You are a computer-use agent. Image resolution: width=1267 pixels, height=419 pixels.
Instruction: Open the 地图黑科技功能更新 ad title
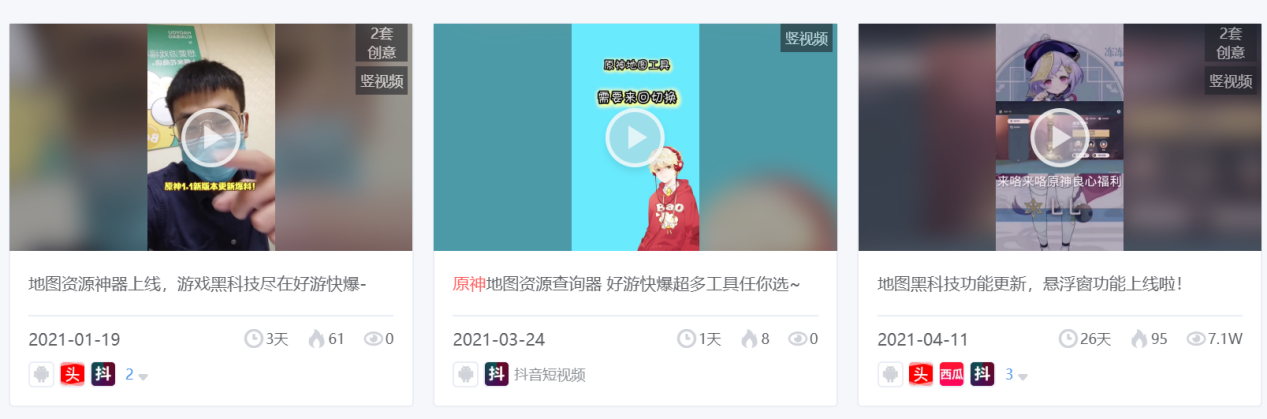(x=1029, y=284)
